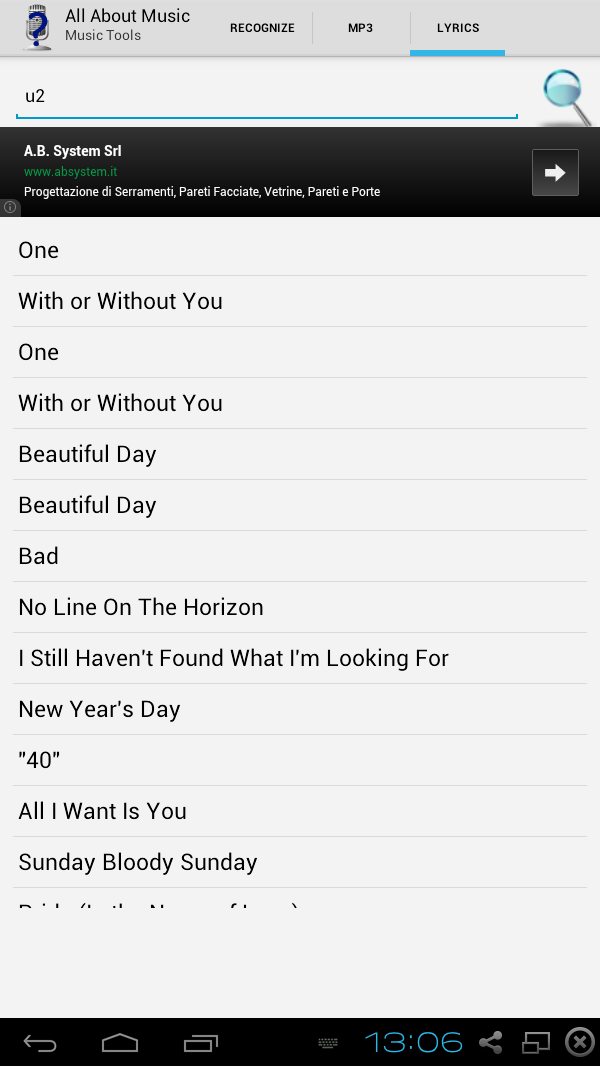
Task: Select the Lyrics tab
Action: click(x=457, y=28)
